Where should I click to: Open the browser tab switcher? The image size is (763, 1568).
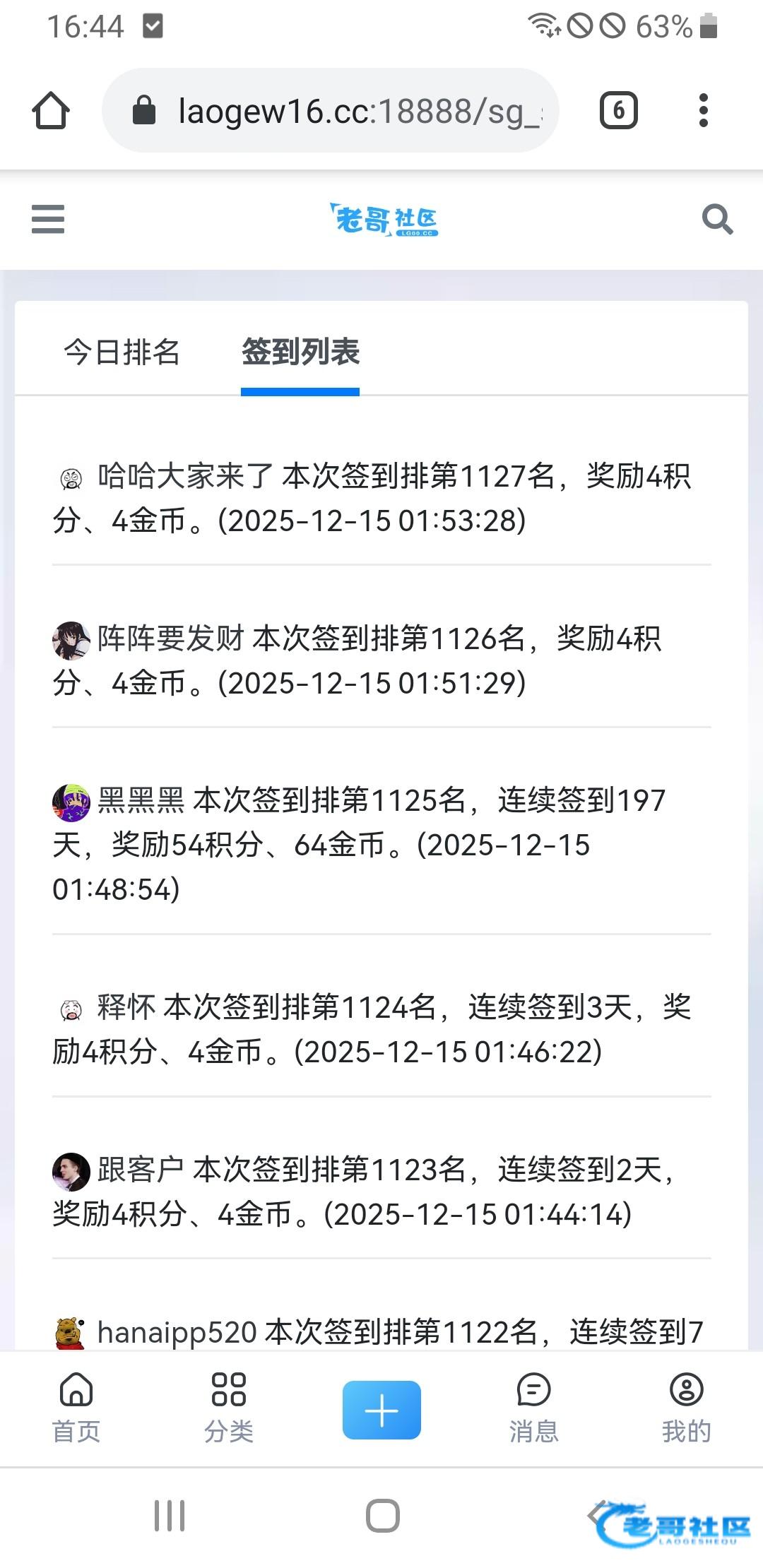pyautogui.click(x=618, y=111)
